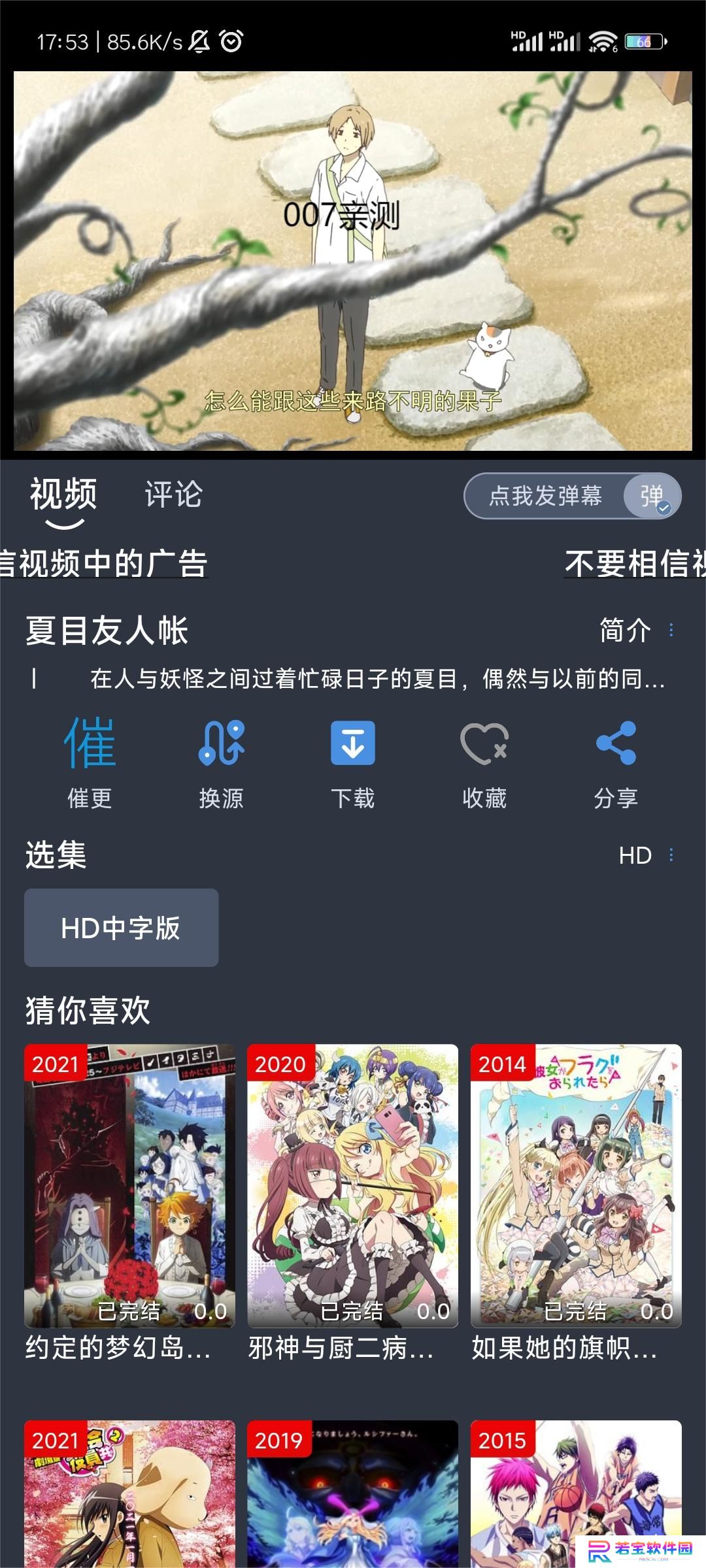
Task: Open the 如果她的旗帜 recommendation card
Action: click(x=576, y=1203)
